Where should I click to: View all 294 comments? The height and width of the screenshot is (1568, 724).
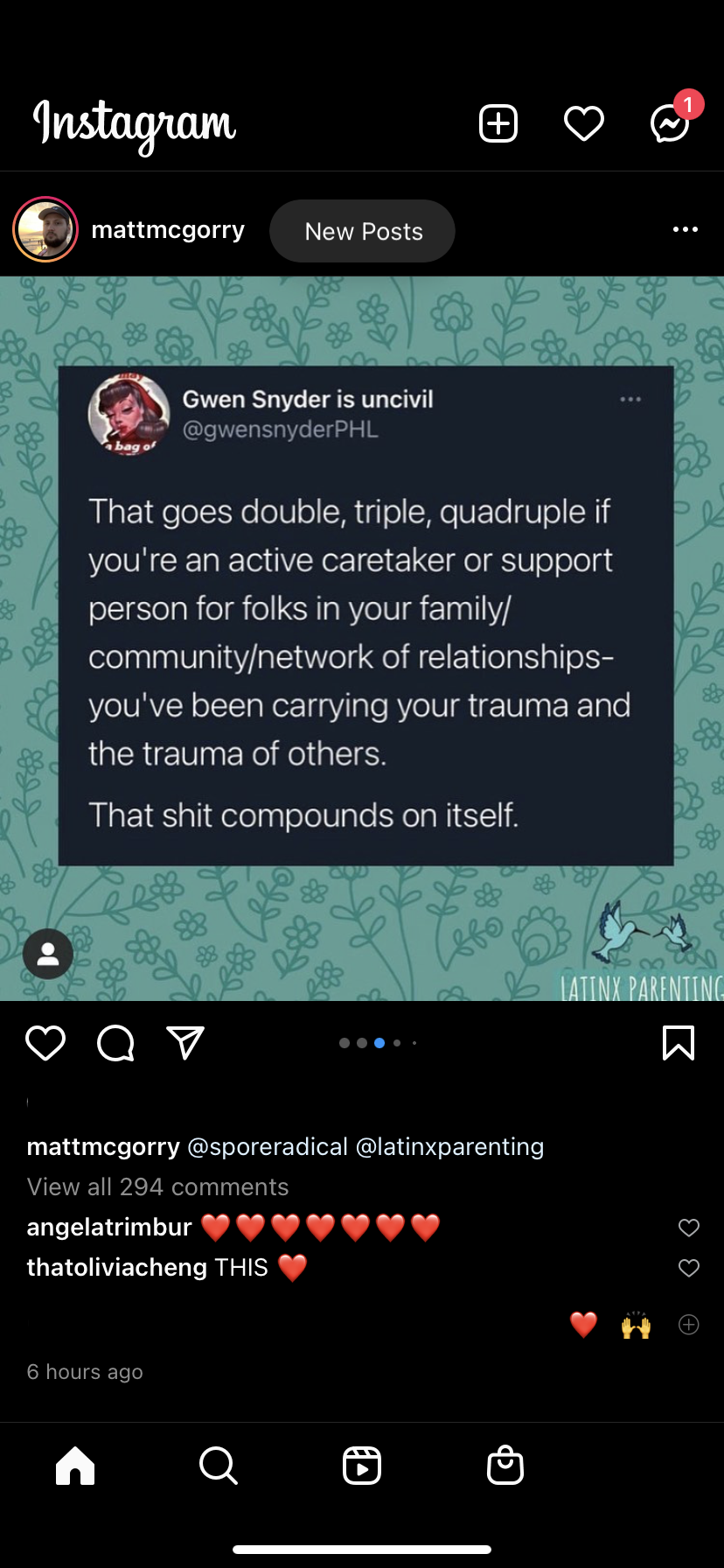157,1186
